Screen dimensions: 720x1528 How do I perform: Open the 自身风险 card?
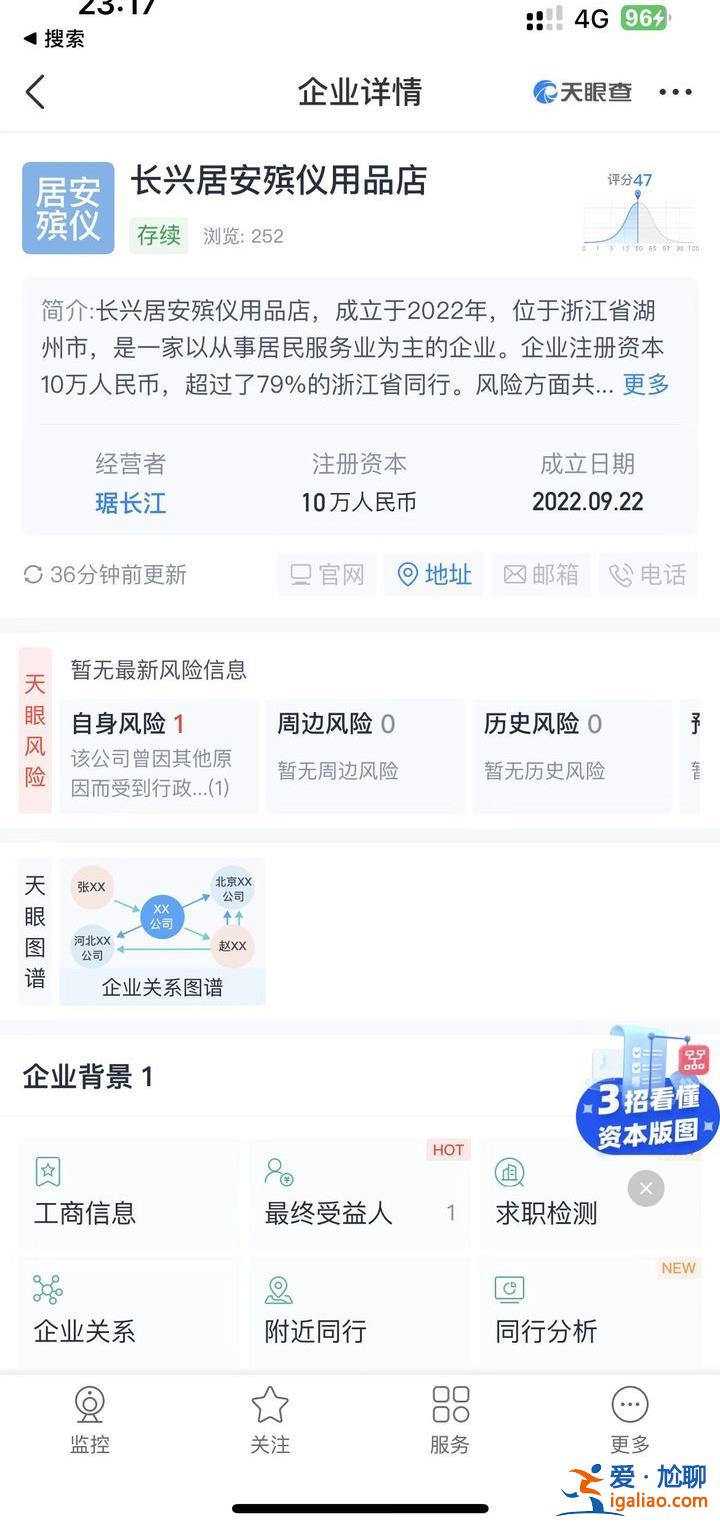159,755
